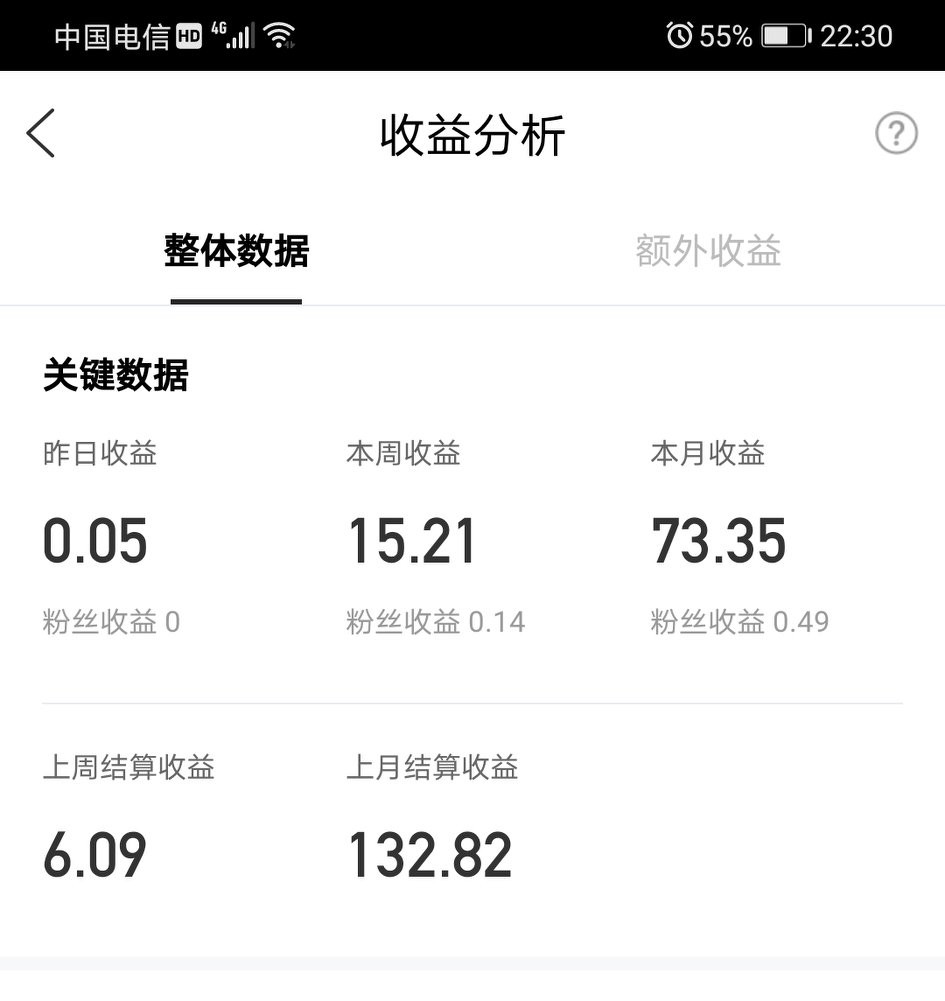945x1001 pixels.
Task: Tap the 收益分析 page title
Action: tap(472, 135)
